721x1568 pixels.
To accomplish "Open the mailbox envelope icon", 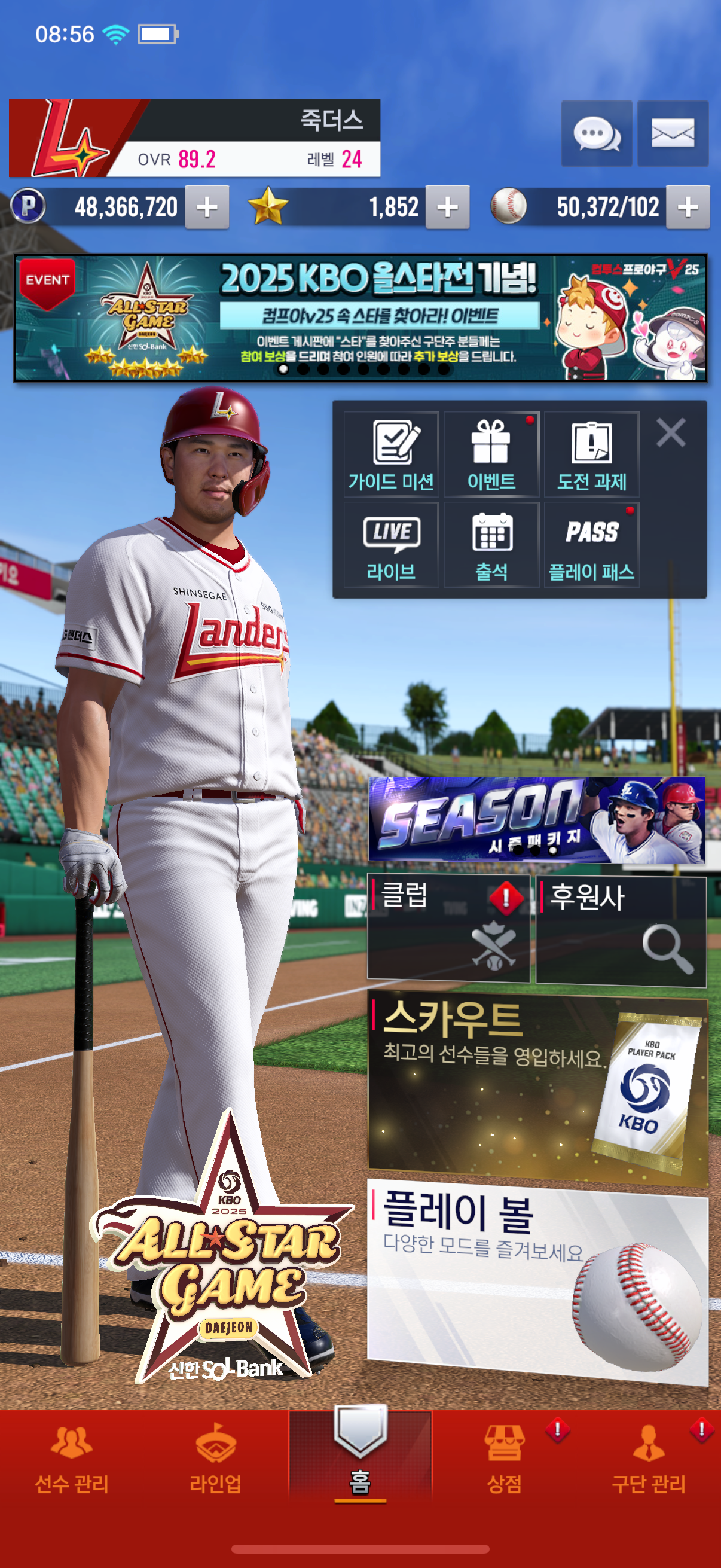I will pyautogui.click(x=673, y=133).
